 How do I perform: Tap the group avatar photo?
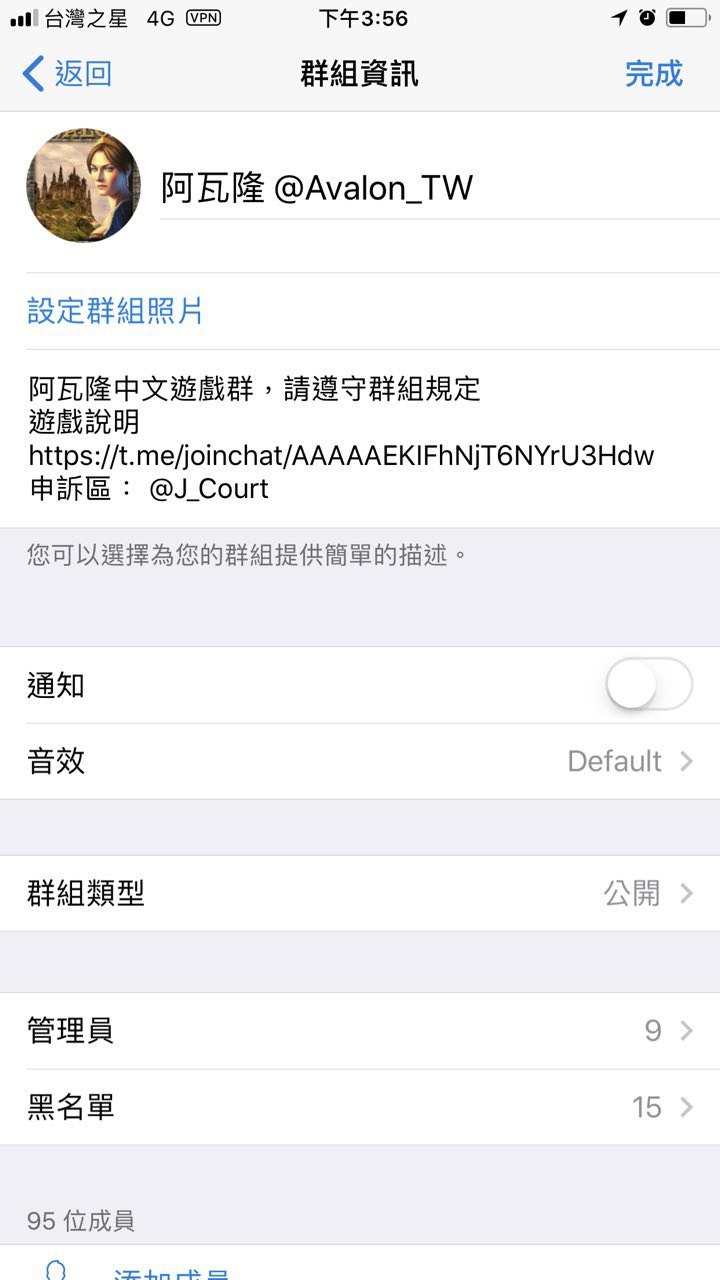tap(84, 186)
